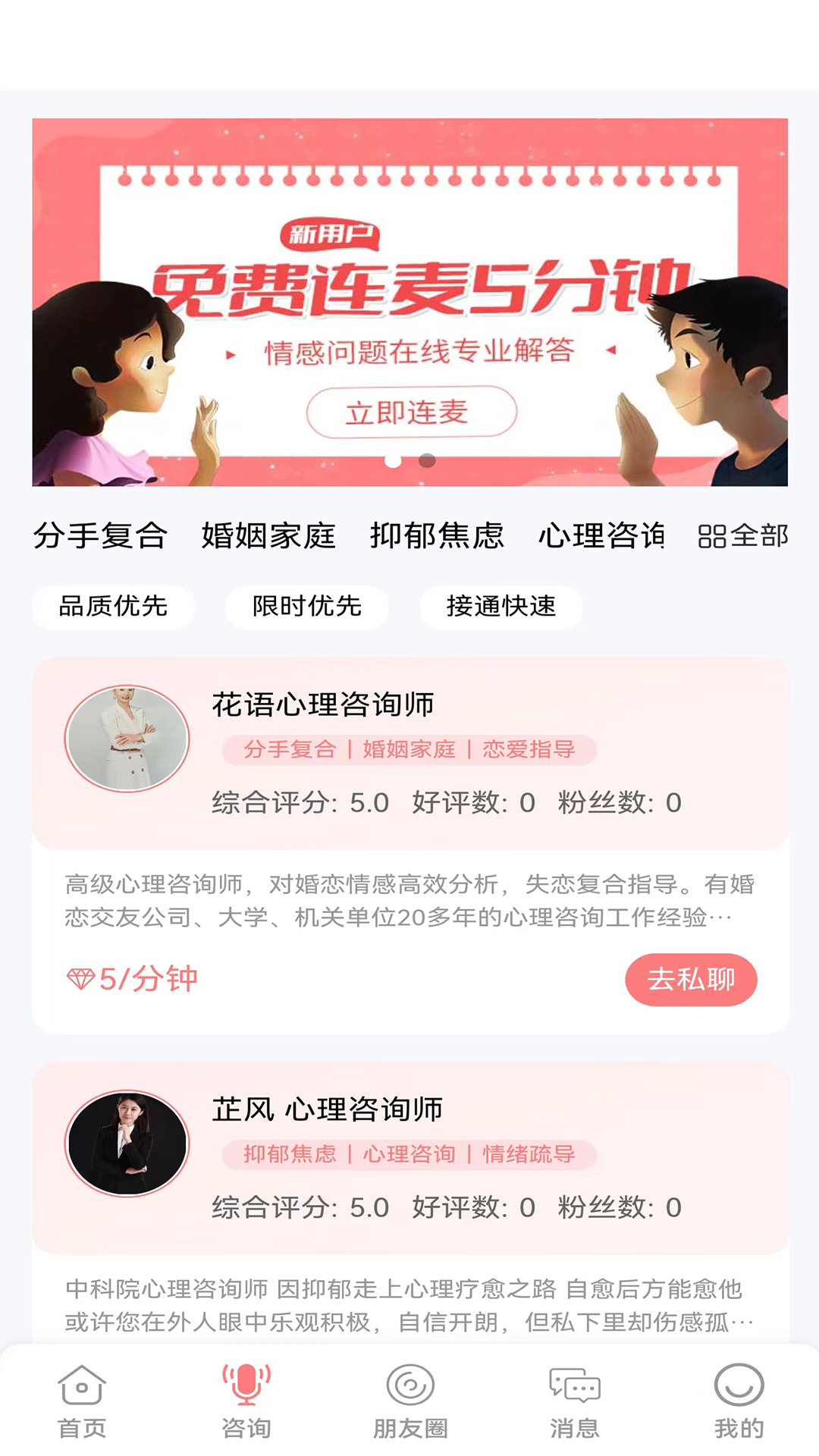Screen dimensions: 819x1456
Task: Open the 免费连麦5分钟 promo banner
Action: coord(409,303)
